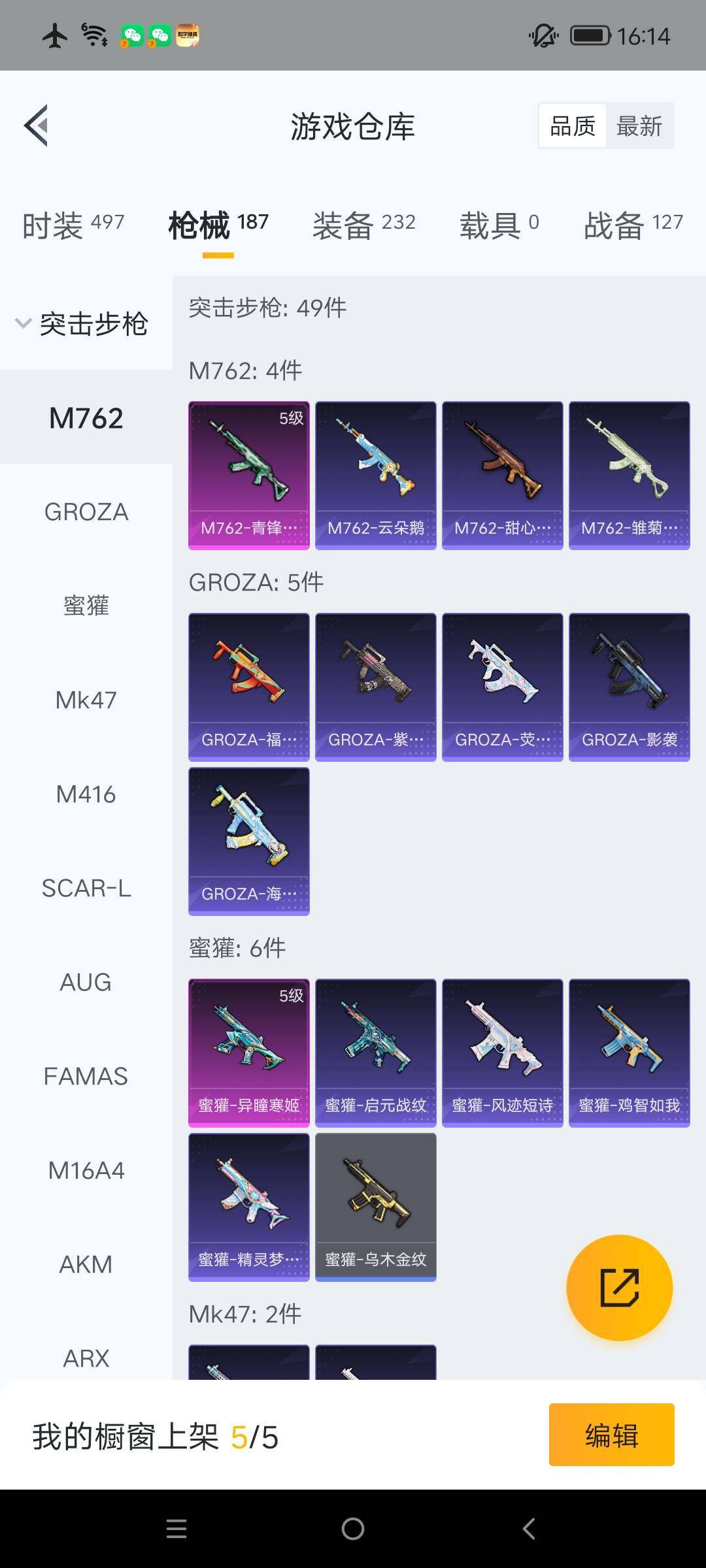View the GROZA-影袭 skin
The height and width of the screenshot is (1568, 706).
pos(629,687)
